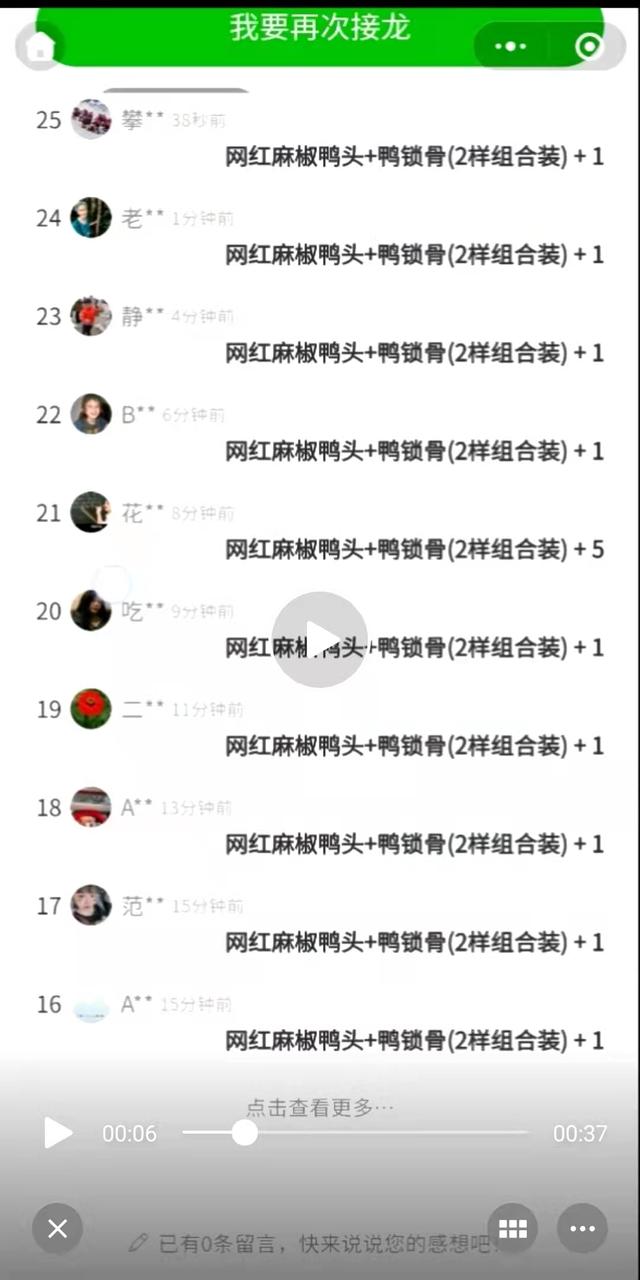The height and width of the screenshot is (1280, 640).
Task: Seek along the video progress slider
Action: [x=355, y=1133]
